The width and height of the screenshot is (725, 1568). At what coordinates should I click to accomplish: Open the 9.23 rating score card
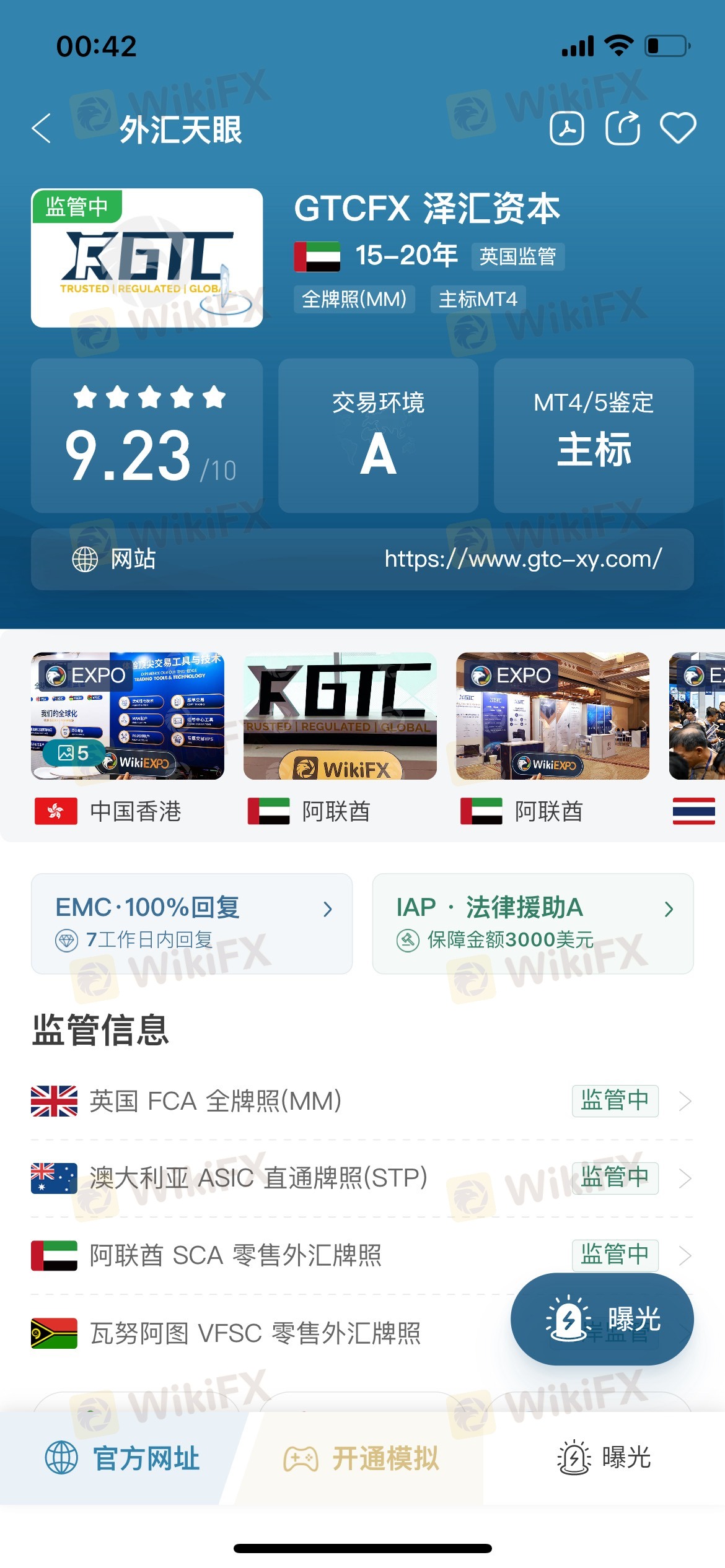(147, 435)
